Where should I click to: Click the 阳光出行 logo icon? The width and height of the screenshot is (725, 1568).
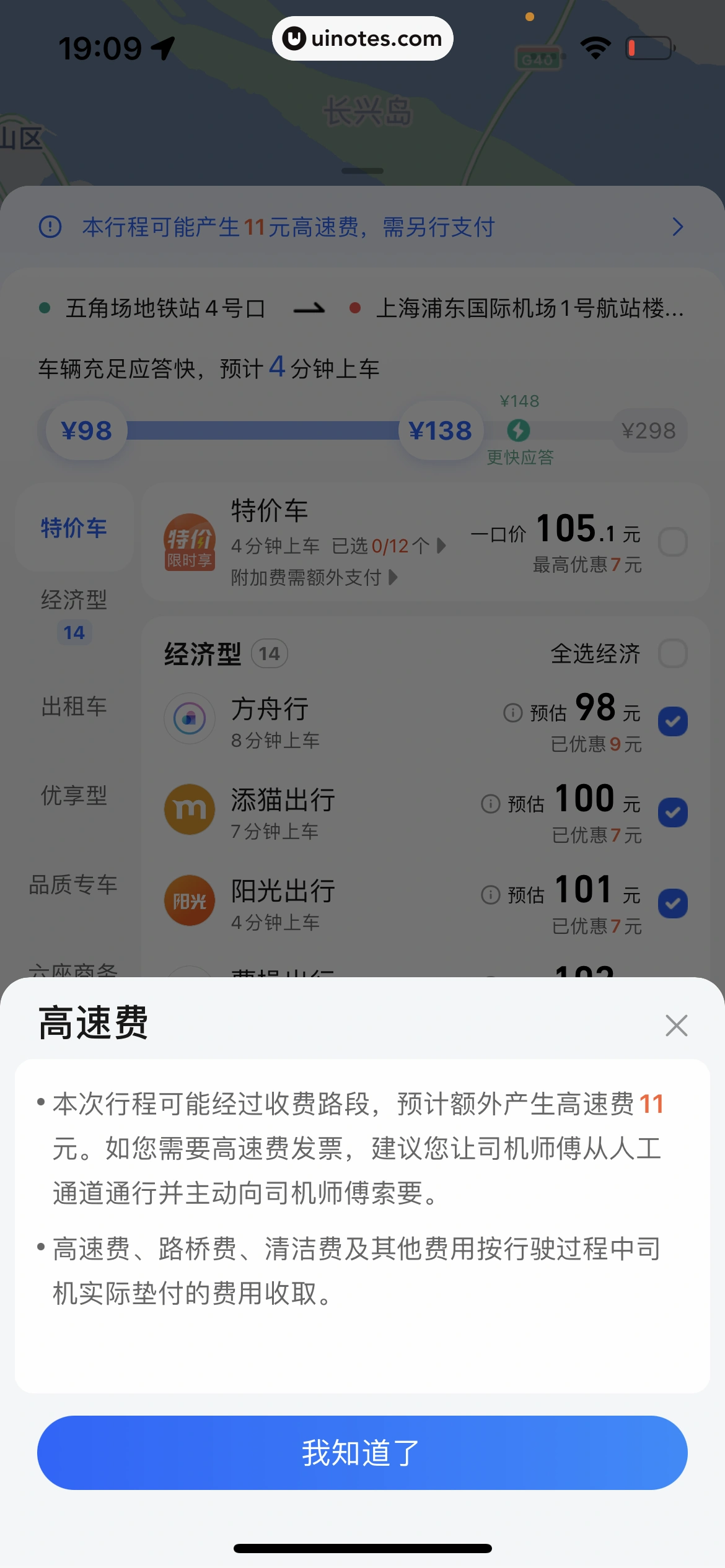tap(190, 901)
